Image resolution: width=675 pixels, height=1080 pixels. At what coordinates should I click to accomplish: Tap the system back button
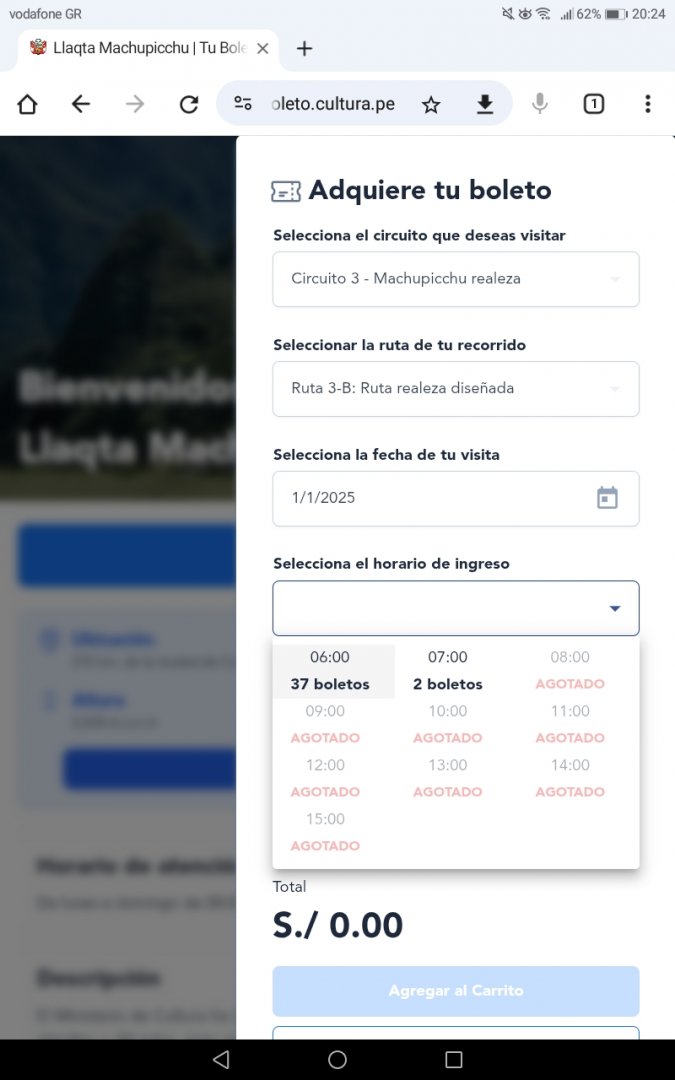point(220,1059)
